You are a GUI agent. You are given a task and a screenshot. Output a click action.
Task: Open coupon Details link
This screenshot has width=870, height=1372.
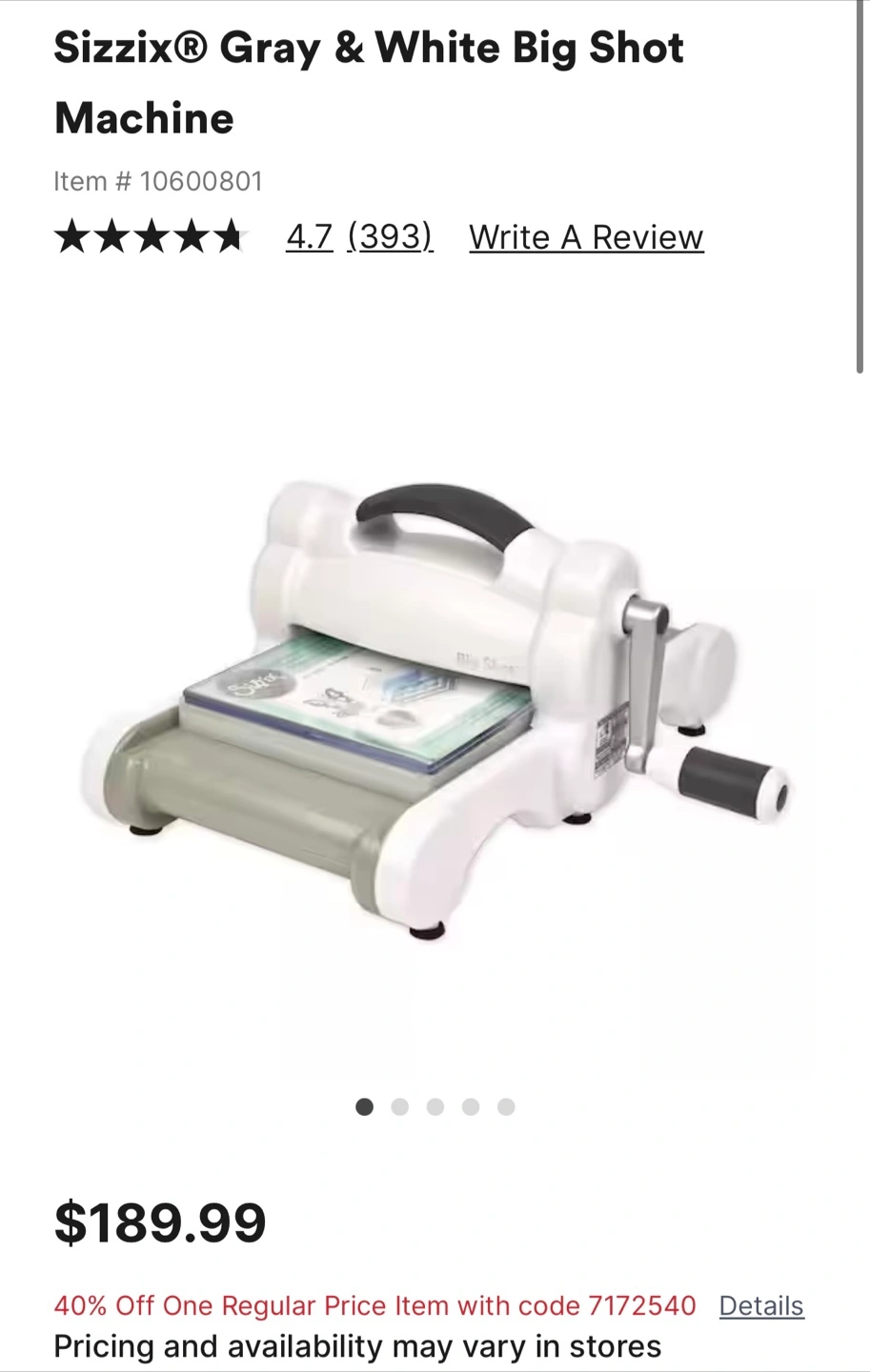coord(760,1305)
